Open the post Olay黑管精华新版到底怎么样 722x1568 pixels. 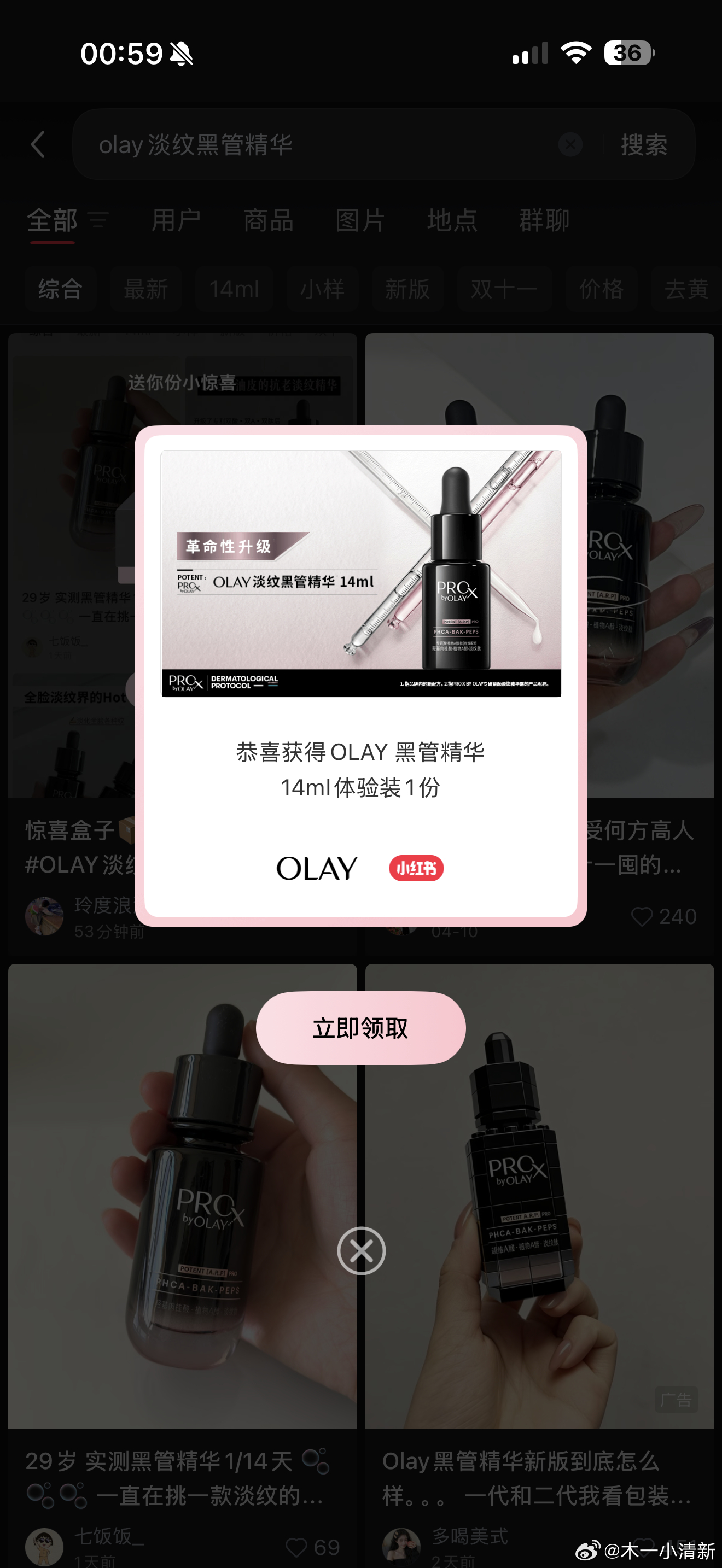539,1218
